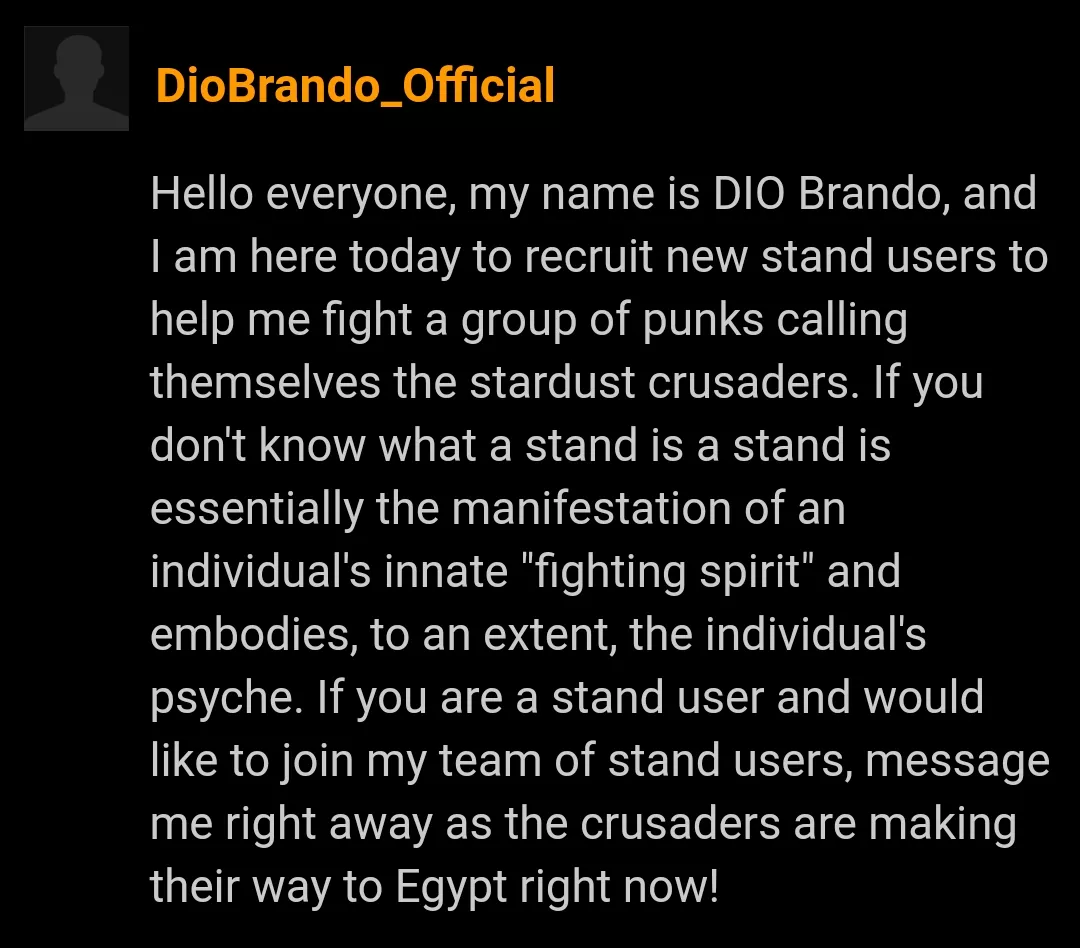Tap the commenter's avatar picture
Viewport: 1080px width, 948px height.
pos(77,79)
